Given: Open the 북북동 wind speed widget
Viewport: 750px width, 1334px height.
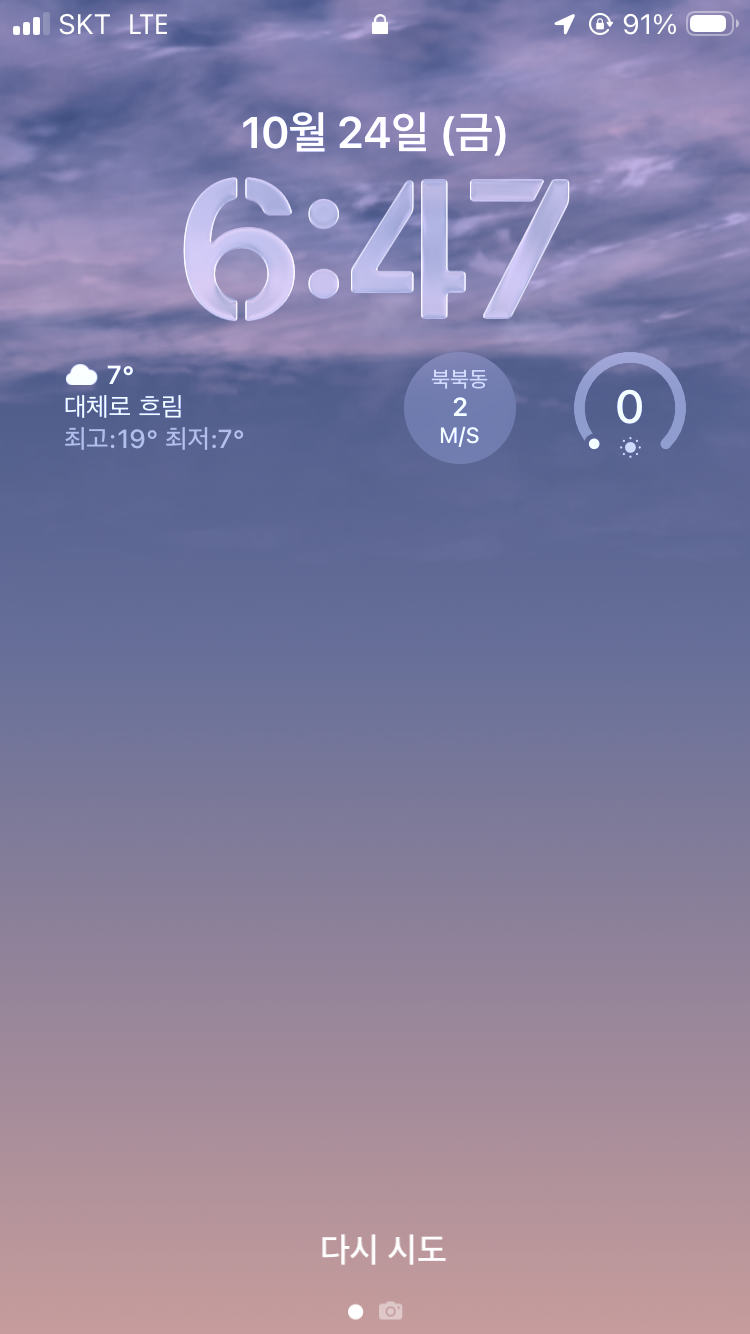Looking at the screenshot, I should pos(460,408).
